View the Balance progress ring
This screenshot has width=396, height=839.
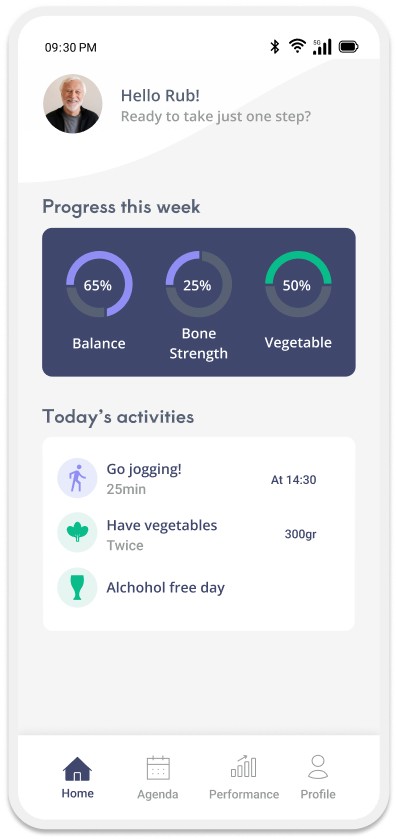99,284
